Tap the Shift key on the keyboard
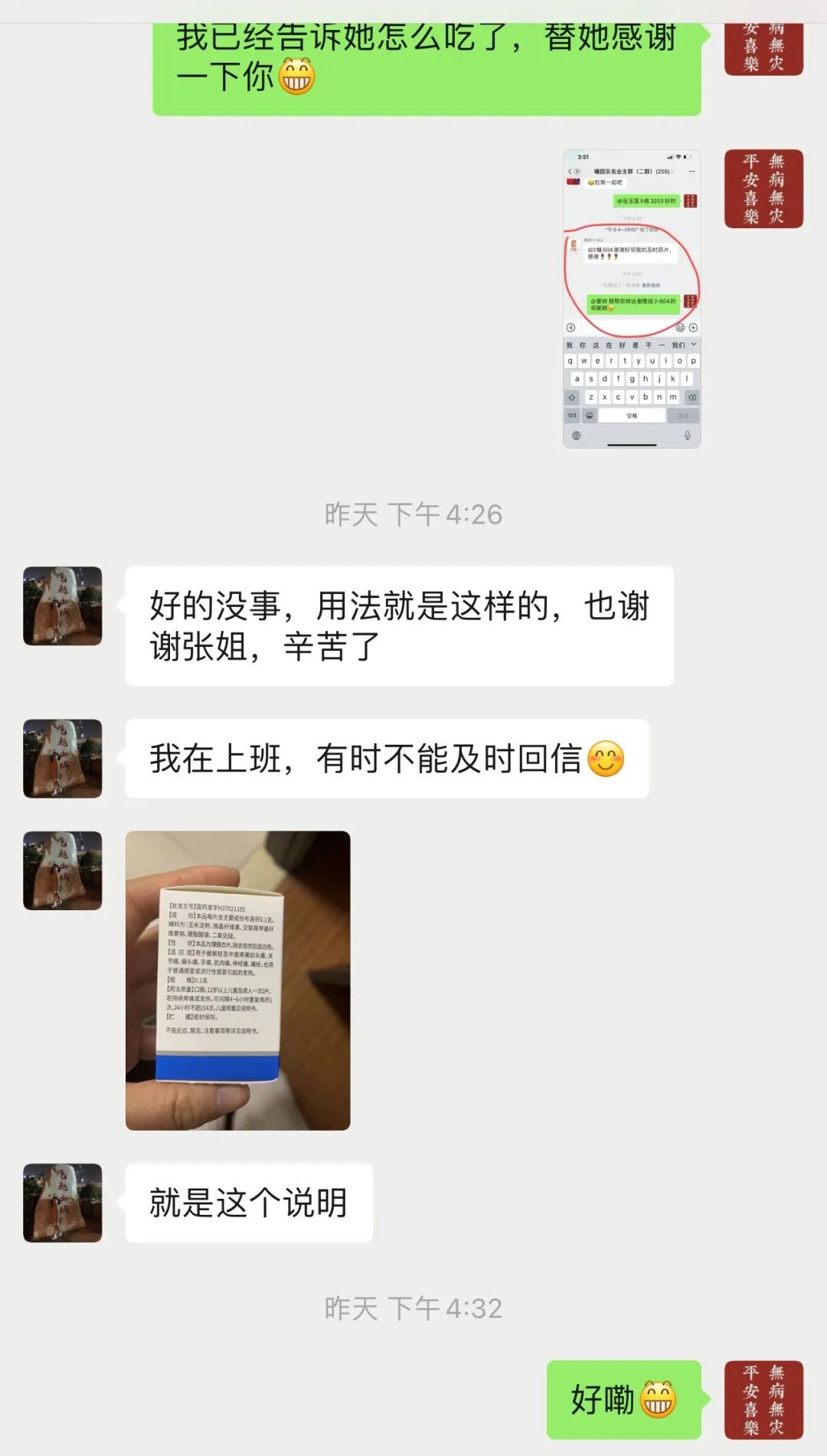The image size is (827, 1456). [572, 397]
